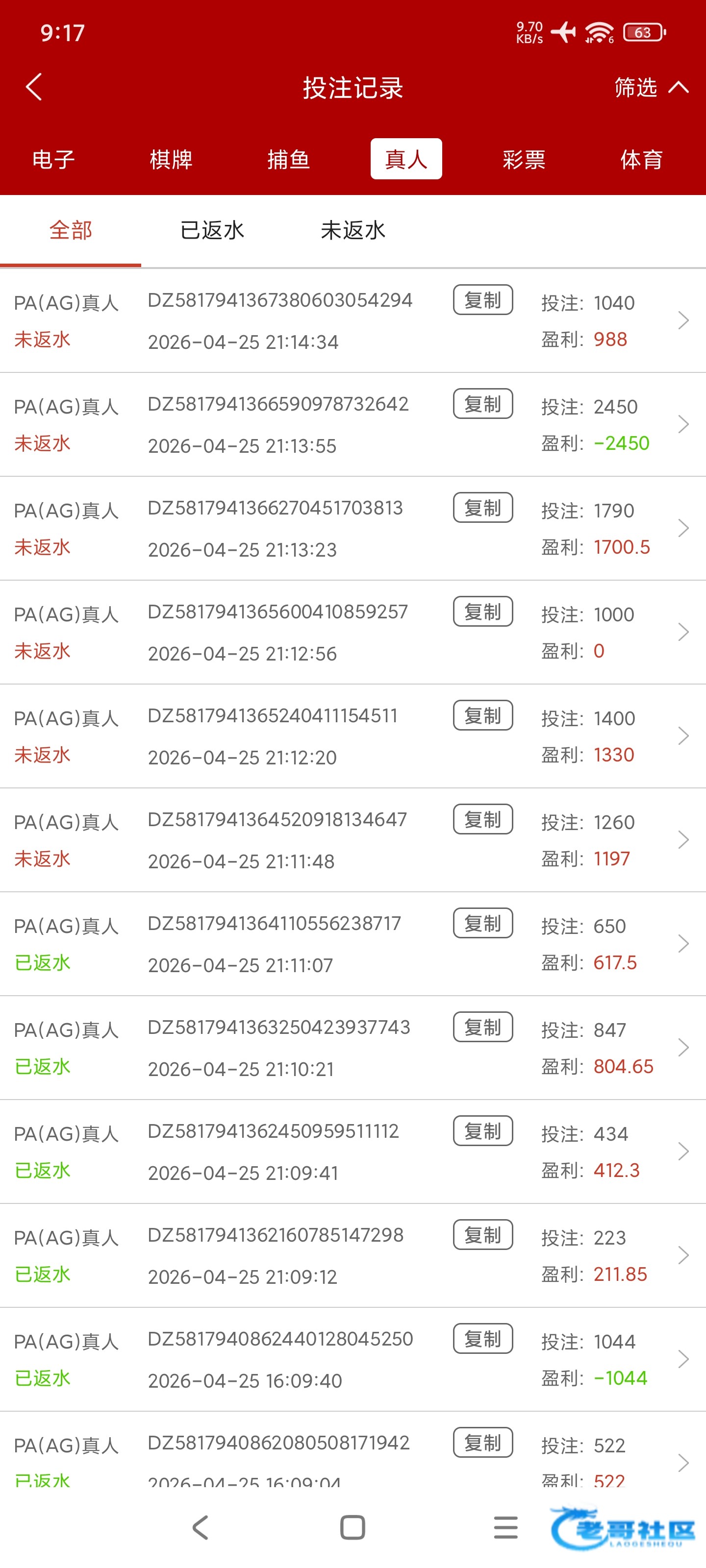Open the record with 盈利 -1044
The width and height of the screenshot is (706, 1568).
point(683,1359)
